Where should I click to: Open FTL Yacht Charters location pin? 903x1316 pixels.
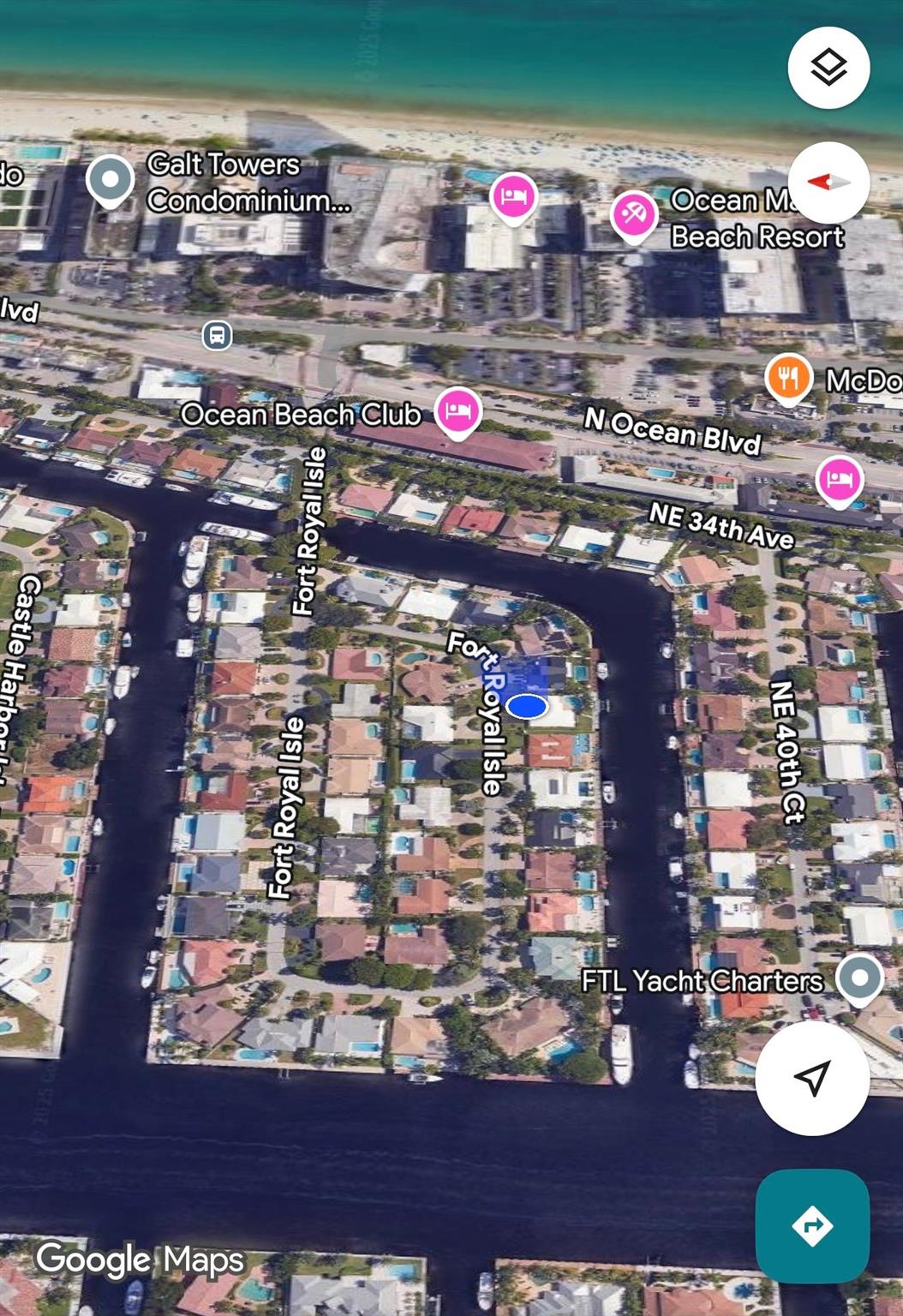tap(860, 978)
